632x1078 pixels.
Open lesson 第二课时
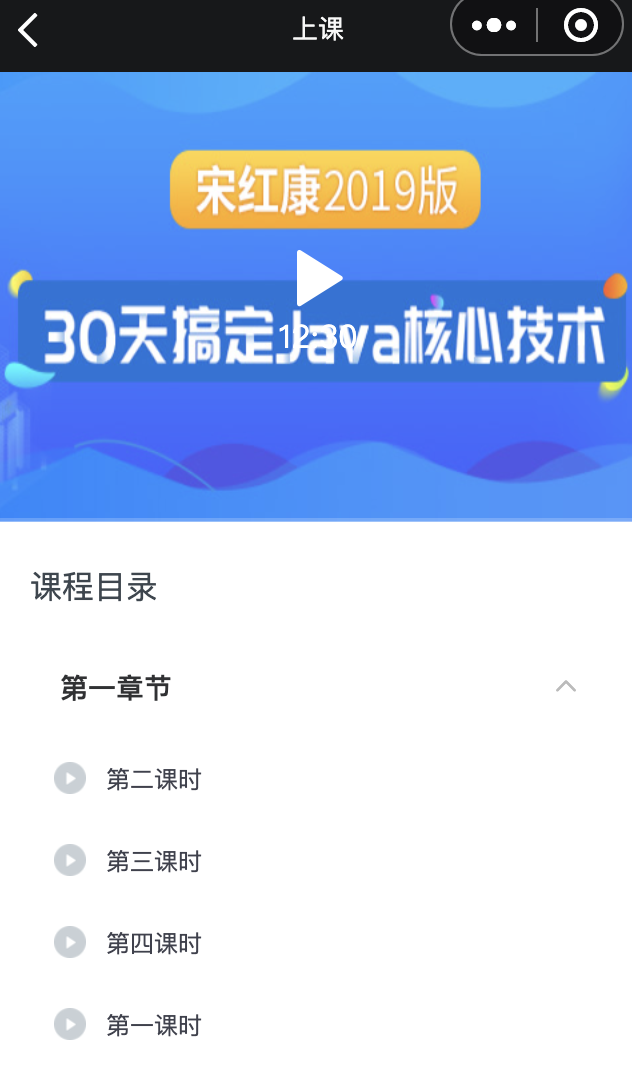pos(153,779)
